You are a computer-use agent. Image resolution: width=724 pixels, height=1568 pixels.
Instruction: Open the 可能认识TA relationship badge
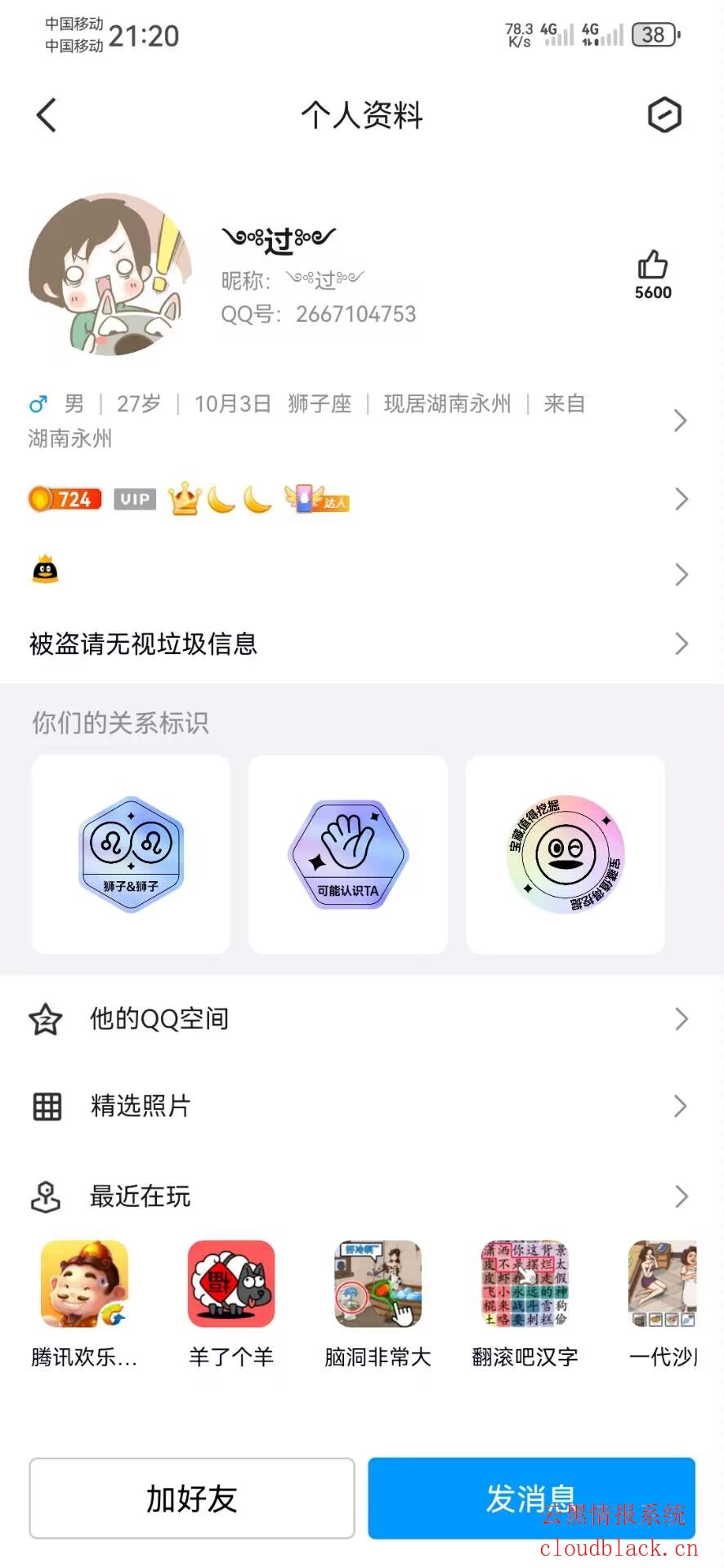point(348,854)
